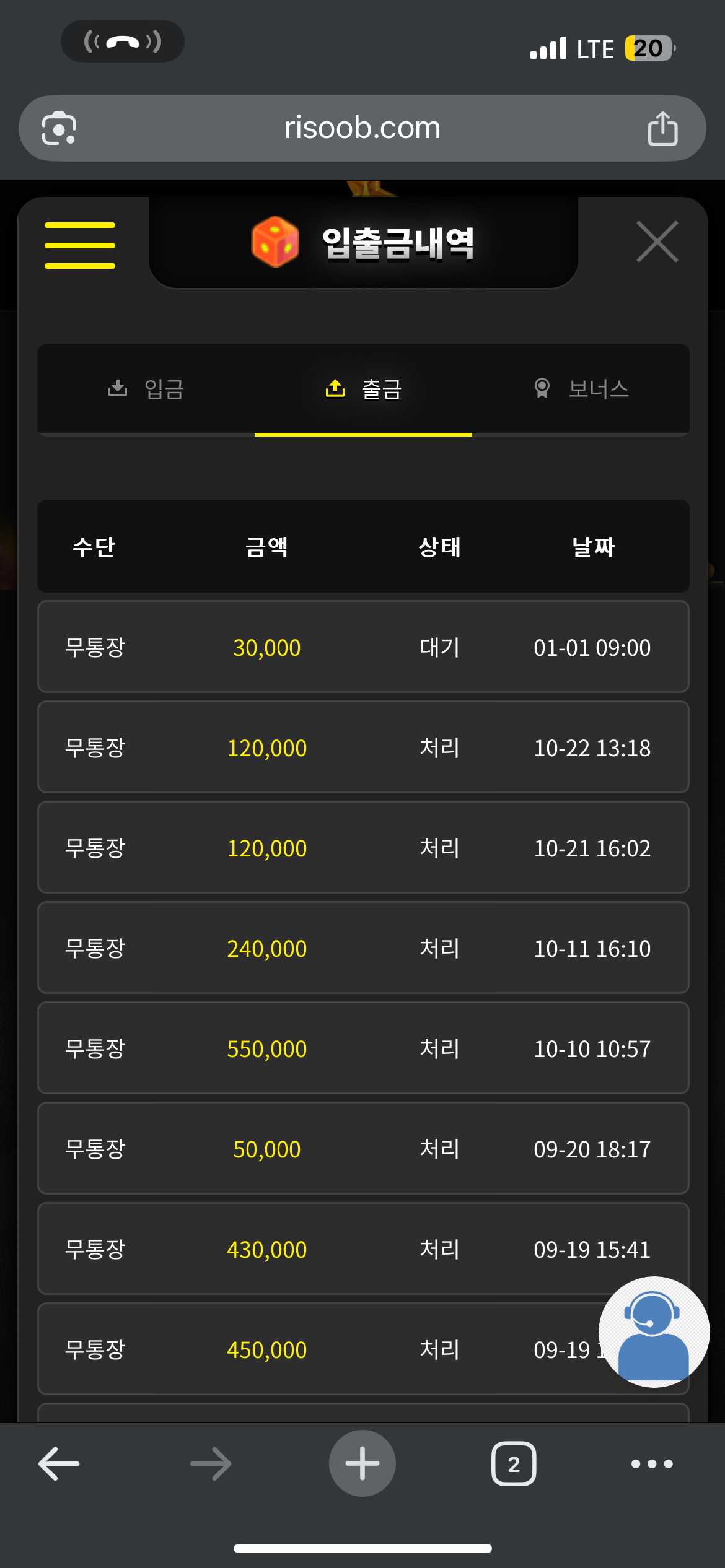Viewport: 725px width, 1568px height.
Task: Go back to the previous page
Action: [59, 1464]
